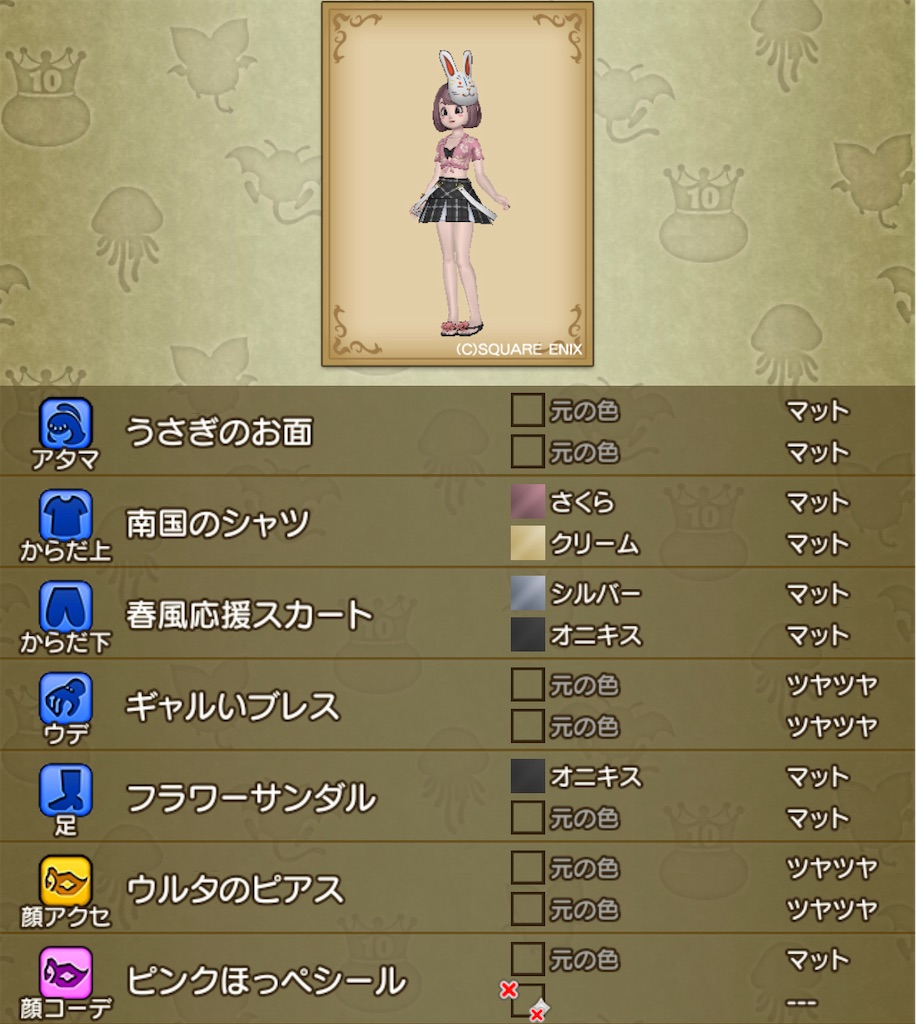The height and width of the screenshot is (1024, 916).
Task: Click the 元の色 swatch for うさぎのお面
Action: pyautogui.click(x=527, y=412)
